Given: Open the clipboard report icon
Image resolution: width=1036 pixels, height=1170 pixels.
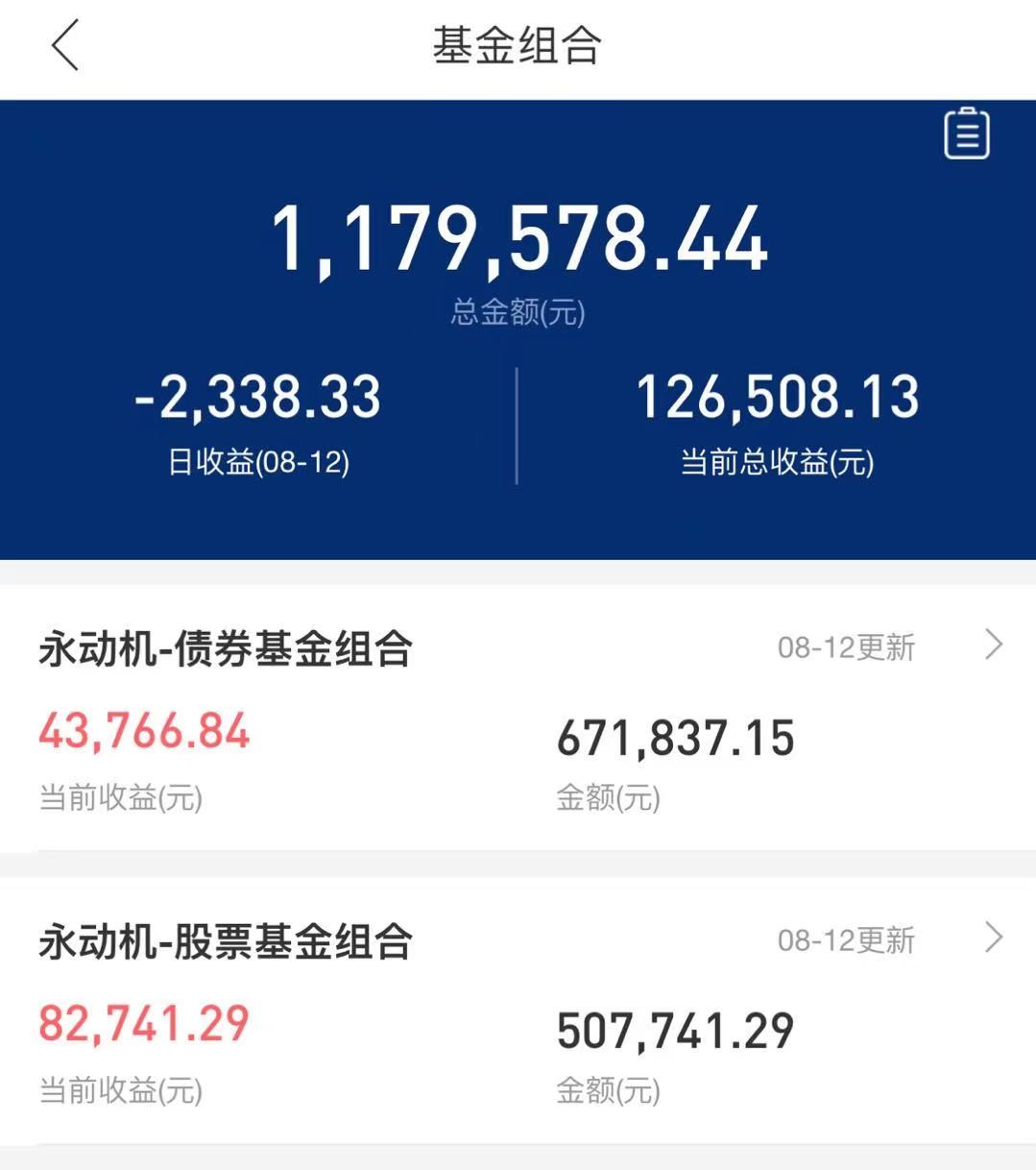Looking at the screenshot, I should point(966,133).
